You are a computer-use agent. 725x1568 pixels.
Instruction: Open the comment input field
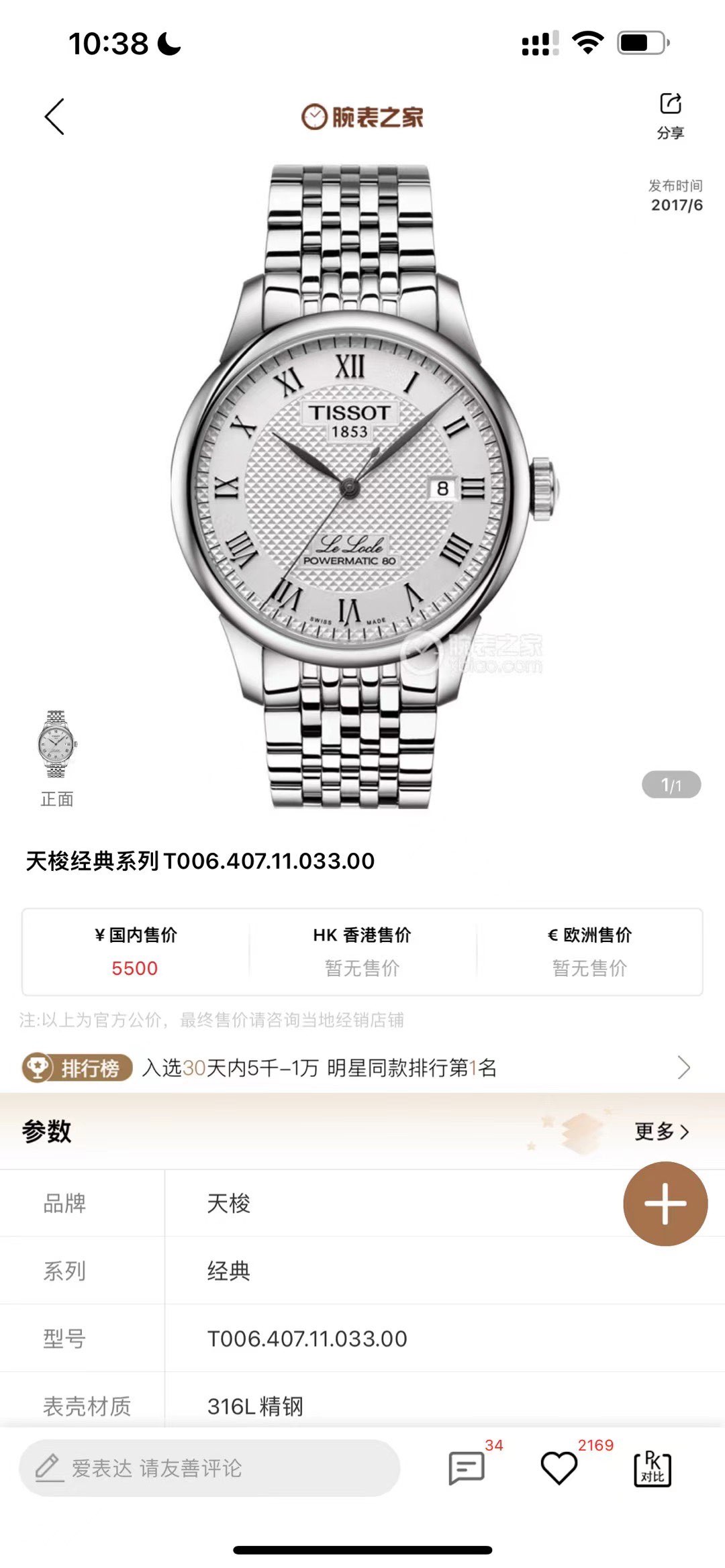click(209, 1468)
